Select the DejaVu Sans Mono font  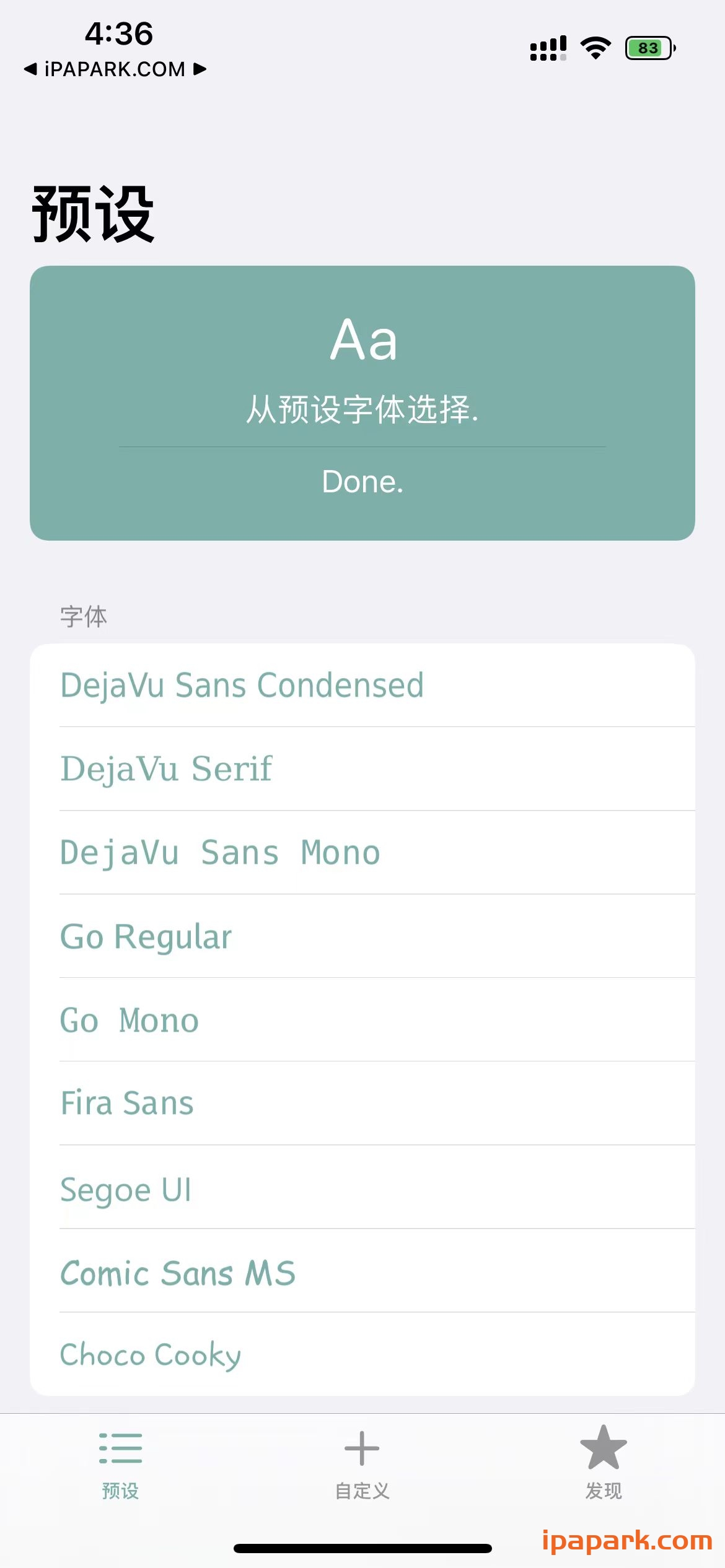pyautogui.click(x=219, y=852)
